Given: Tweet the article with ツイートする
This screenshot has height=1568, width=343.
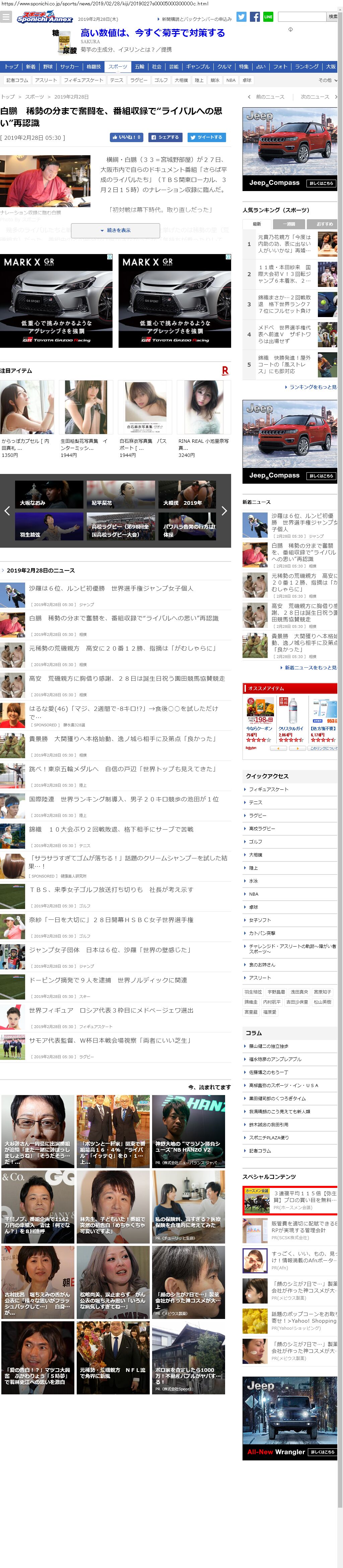Looking at the screenshot, I should [x=206, y=137].
